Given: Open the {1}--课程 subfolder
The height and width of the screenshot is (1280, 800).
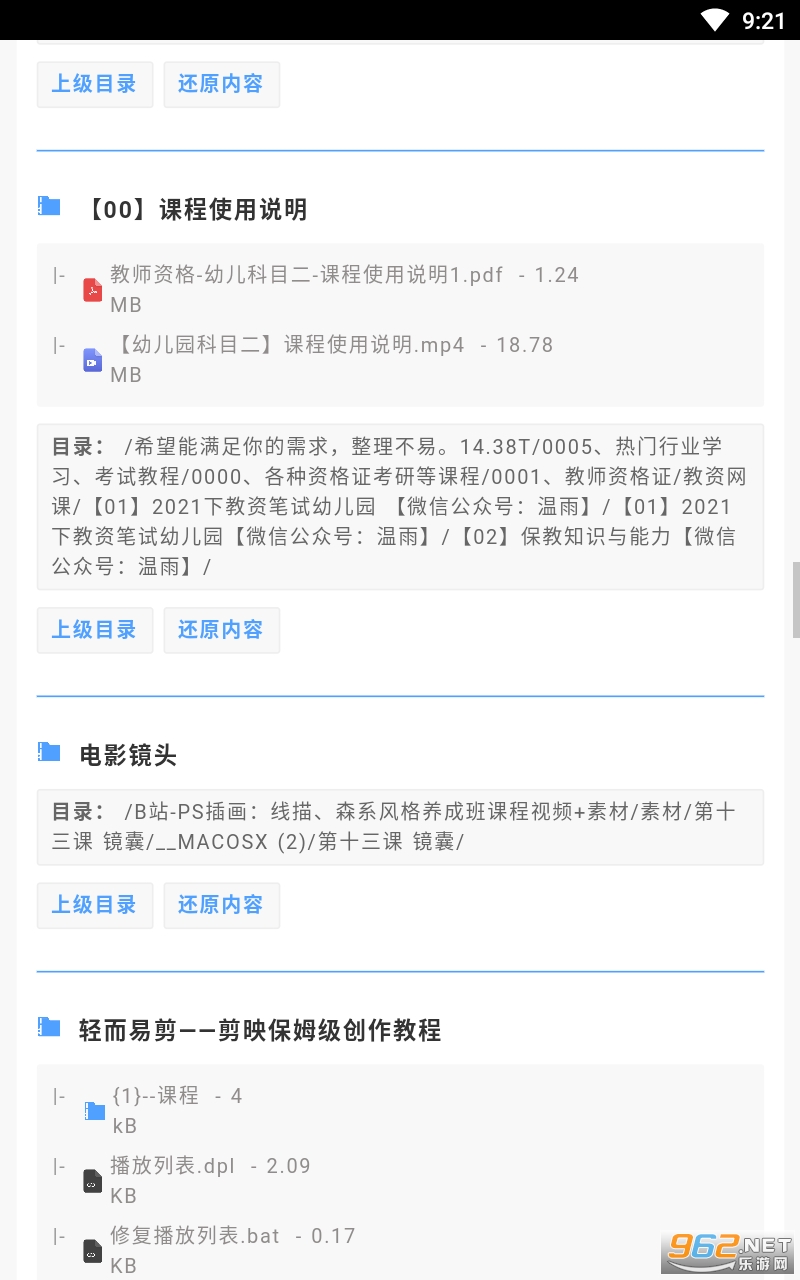Looking at the screenshot, I should click(156, 1096).
